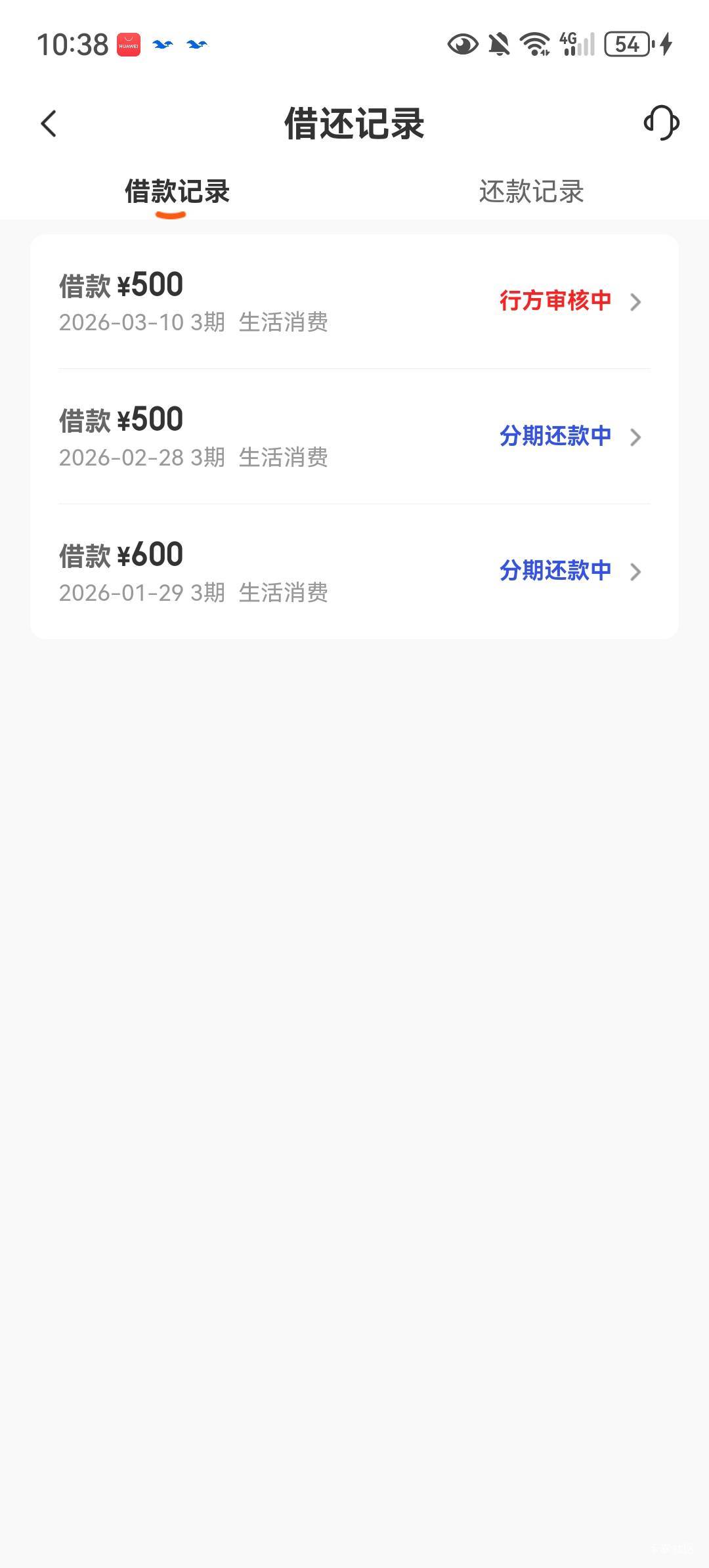Viewport: 709px width, 1568px height.
Task: Open the ¥500 loan dated 2026-03-10
Action: tap(354, 302)
